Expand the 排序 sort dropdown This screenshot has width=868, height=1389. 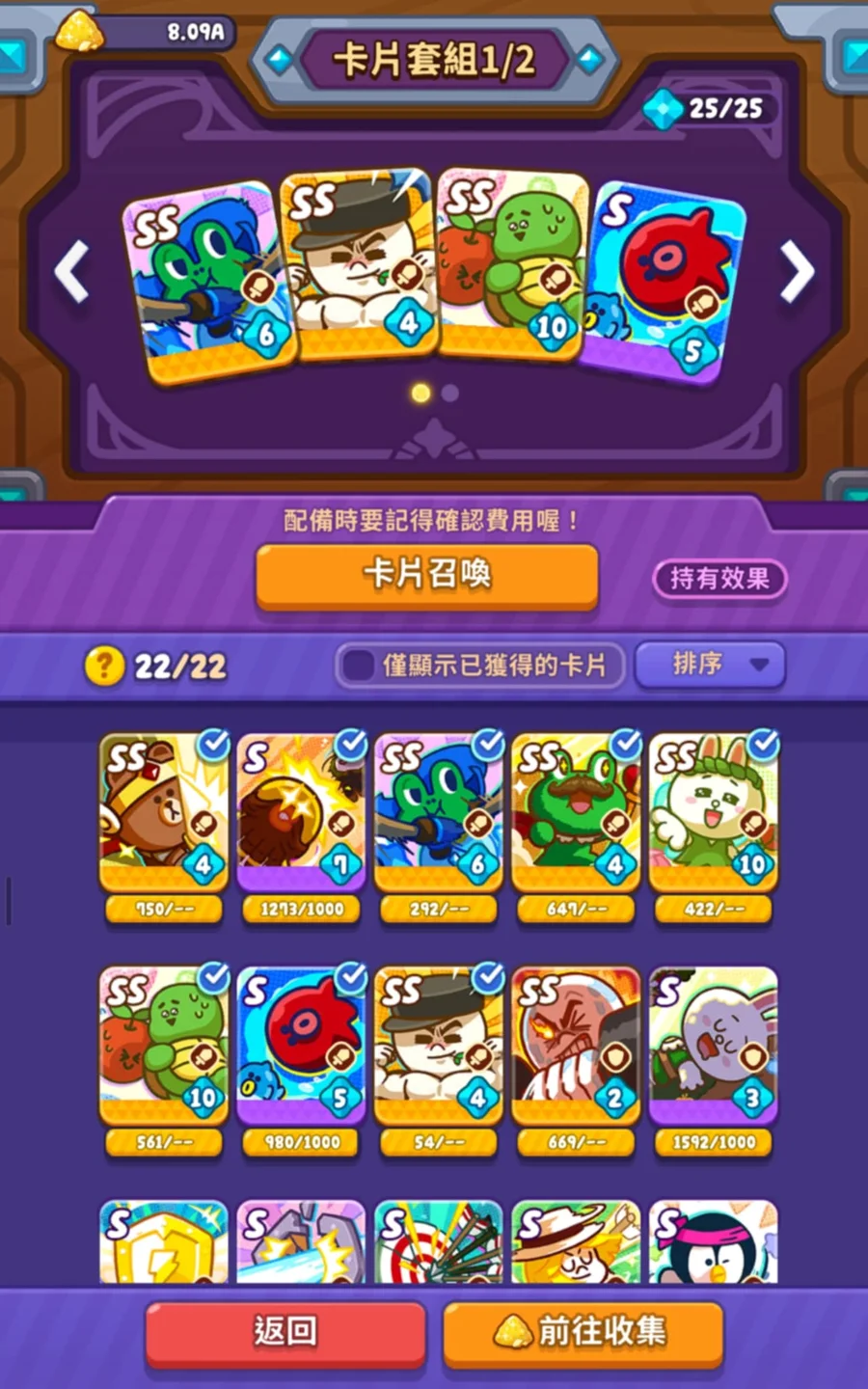click(710, 665)
